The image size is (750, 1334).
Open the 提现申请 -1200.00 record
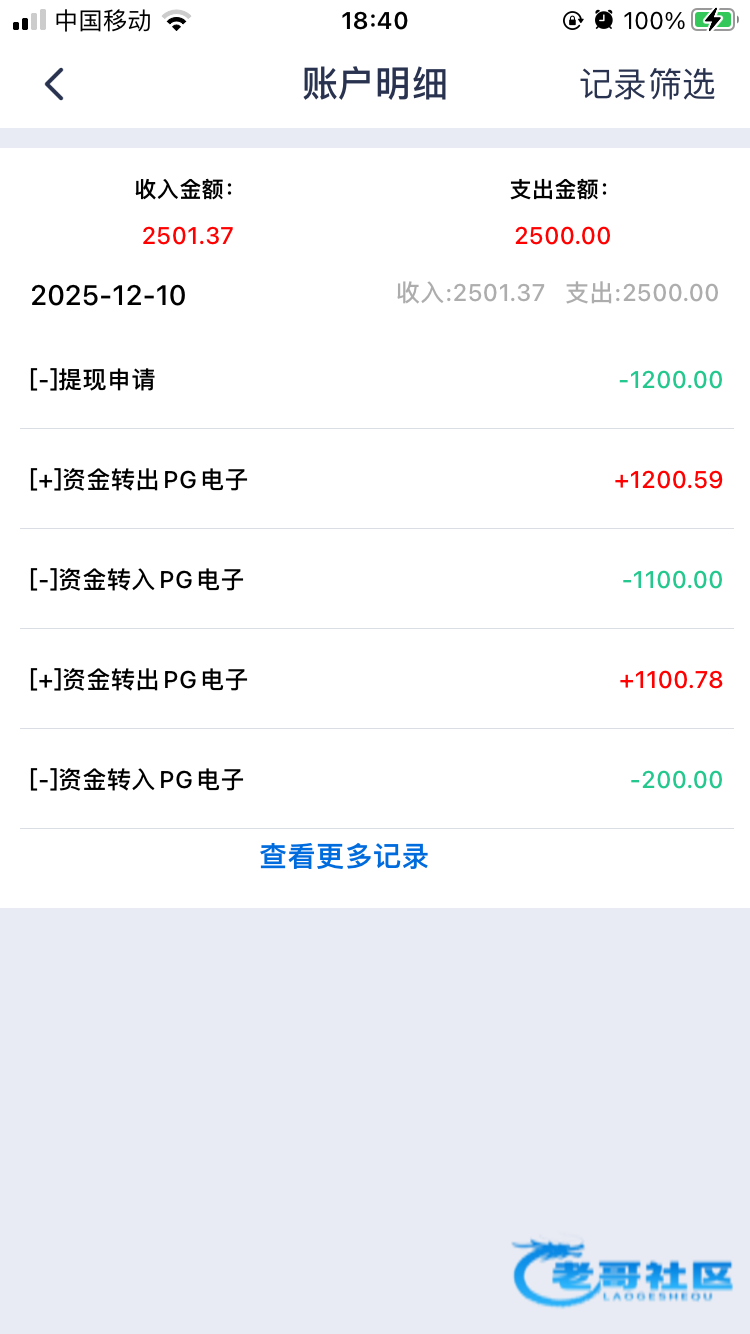tap(376, 380)
